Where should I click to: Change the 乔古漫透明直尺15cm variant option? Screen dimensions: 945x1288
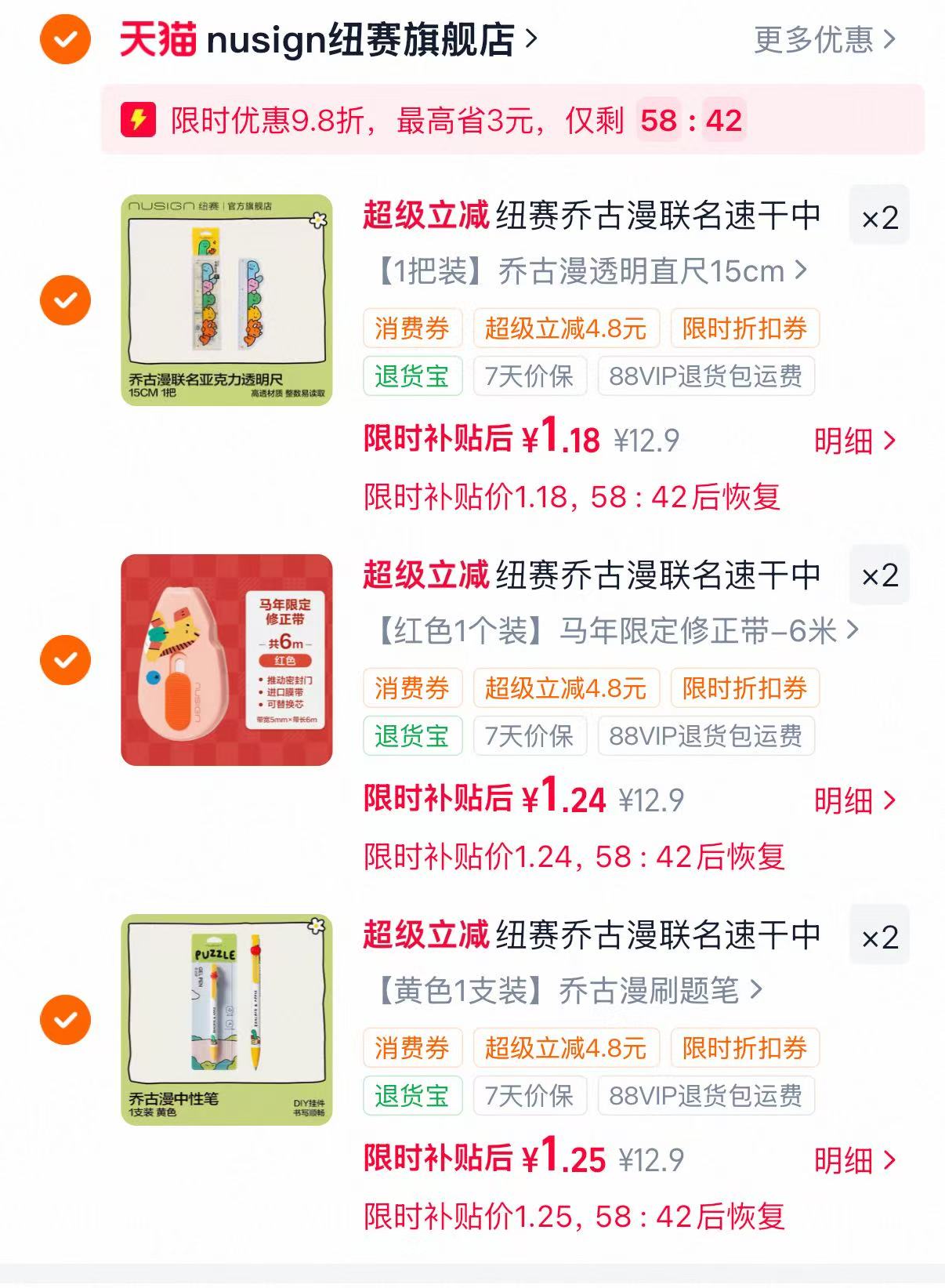click(x=589, y=271)
